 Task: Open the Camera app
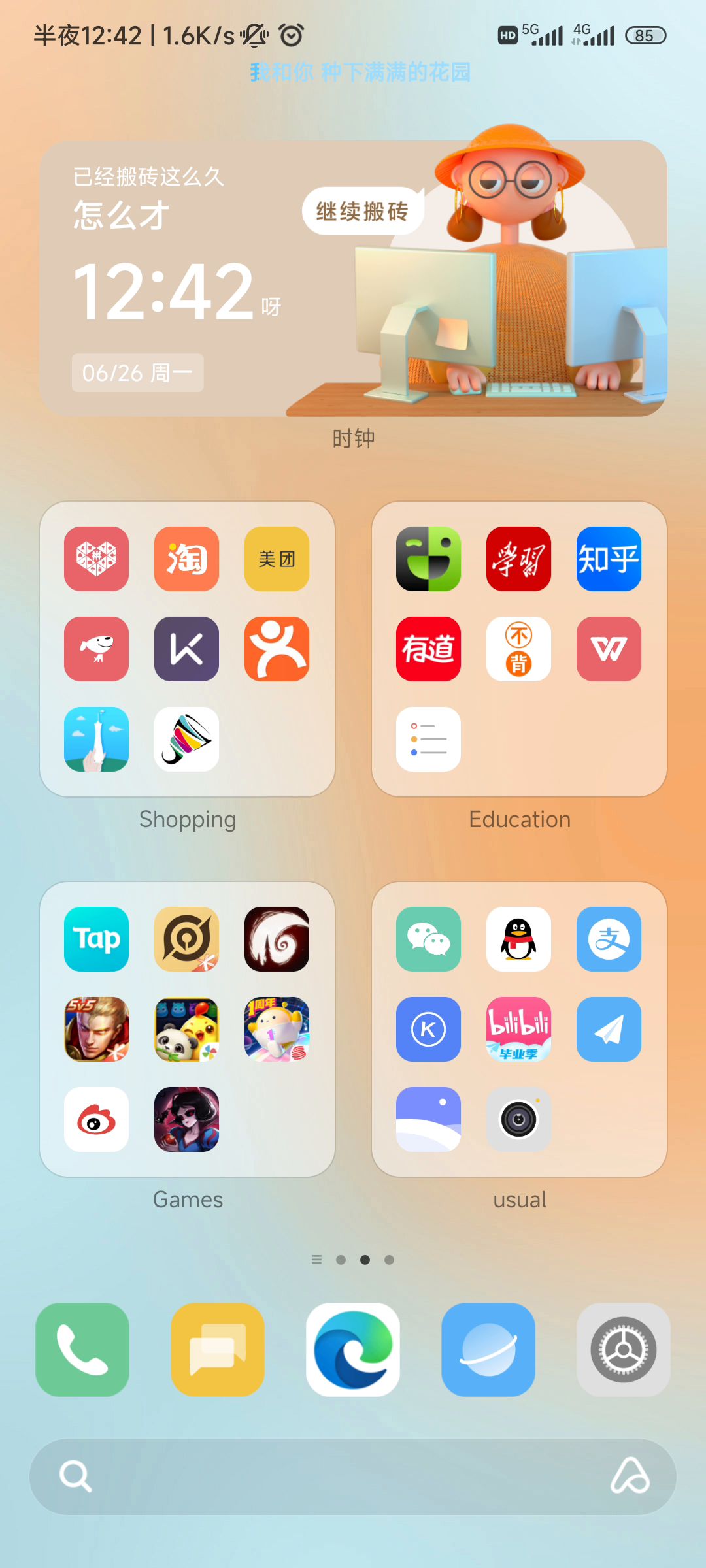[x=519, y=1120]
